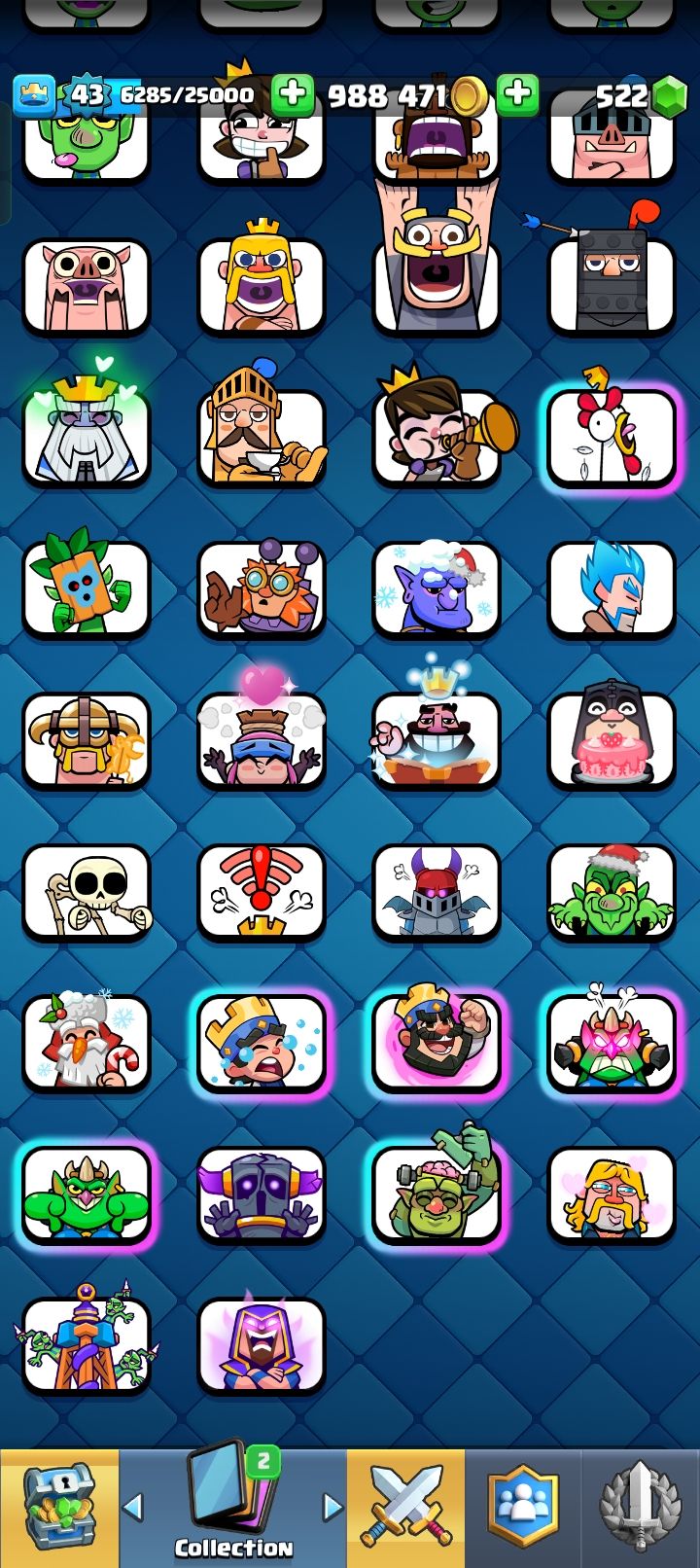Select the knight drinking tea emote
The width and height of the screenshot is (700, 1568).
click(262, 438)
